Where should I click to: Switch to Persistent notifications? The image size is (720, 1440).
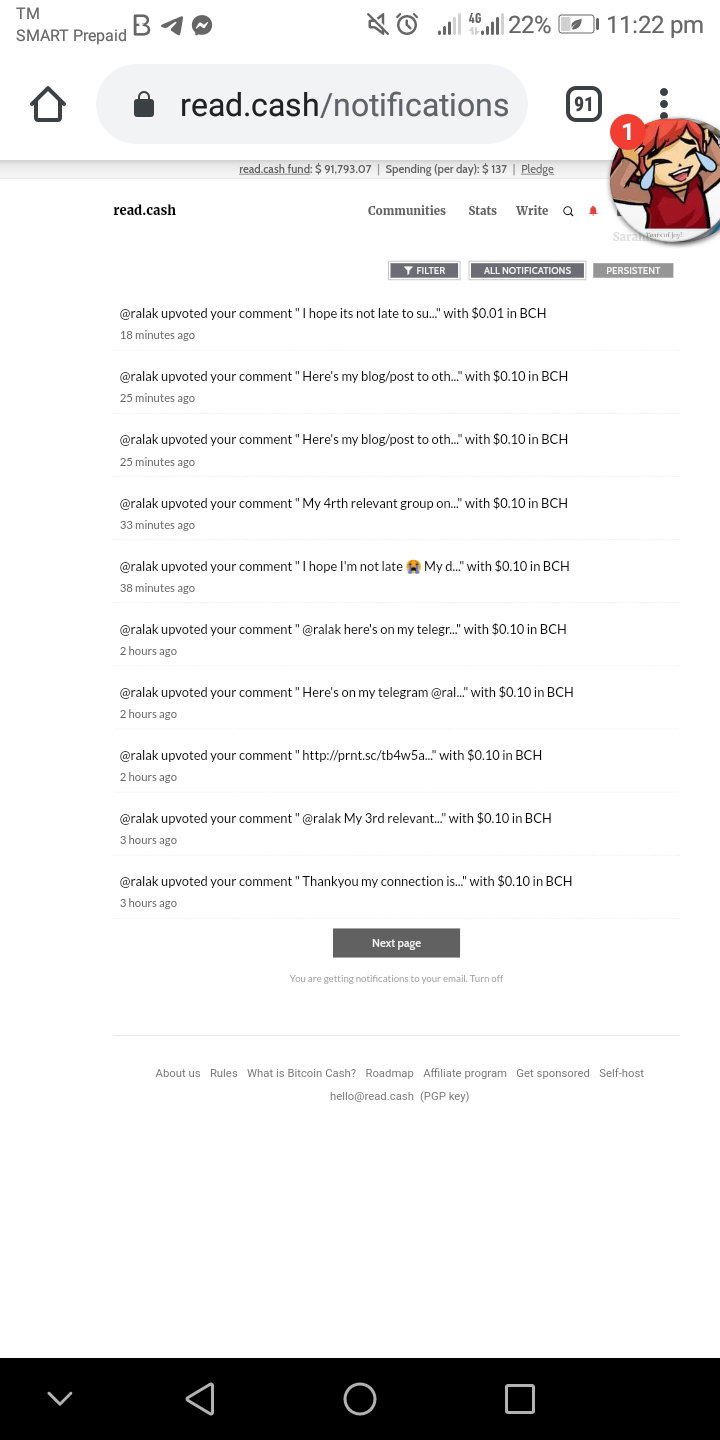click(x=633, y=271)
